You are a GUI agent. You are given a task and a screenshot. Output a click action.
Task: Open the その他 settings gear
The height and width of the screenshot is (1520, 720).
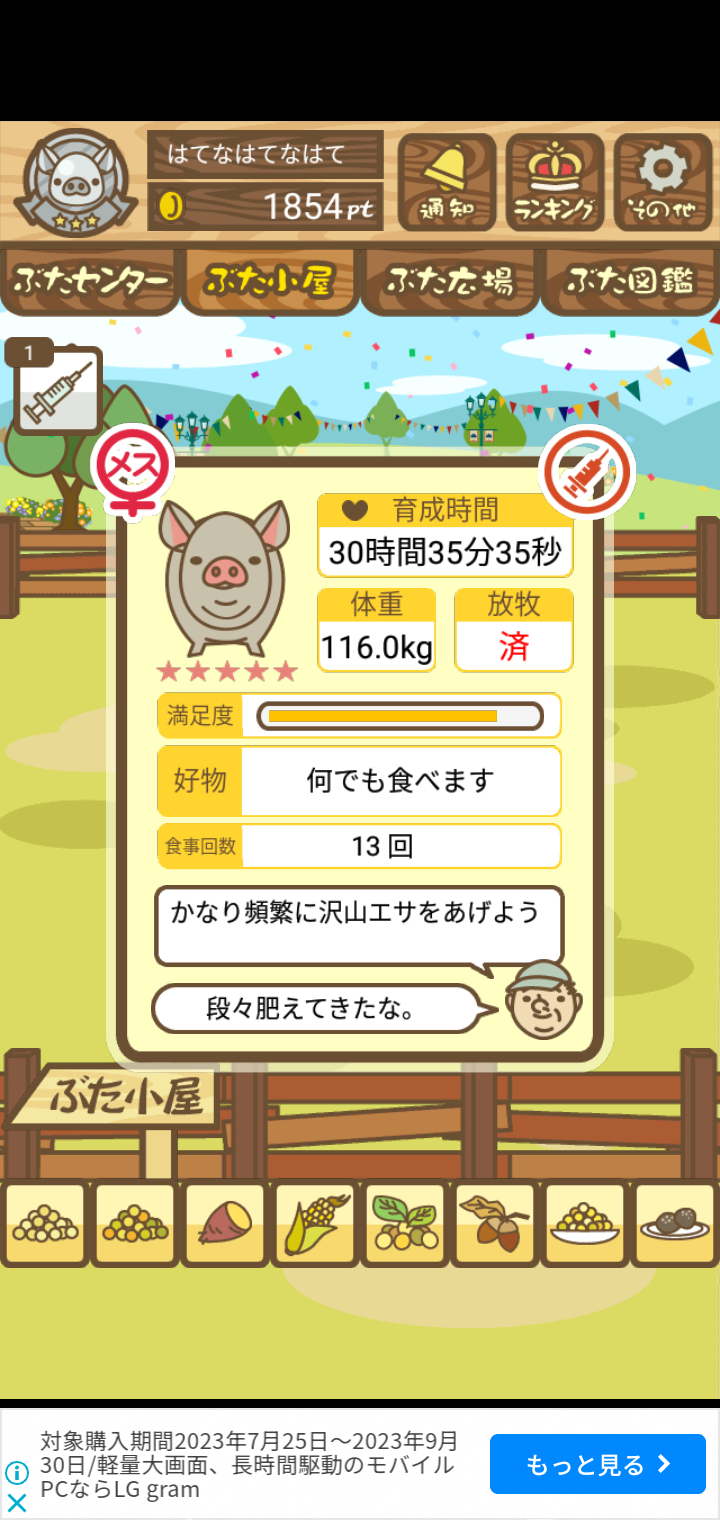tap(663, 183)
